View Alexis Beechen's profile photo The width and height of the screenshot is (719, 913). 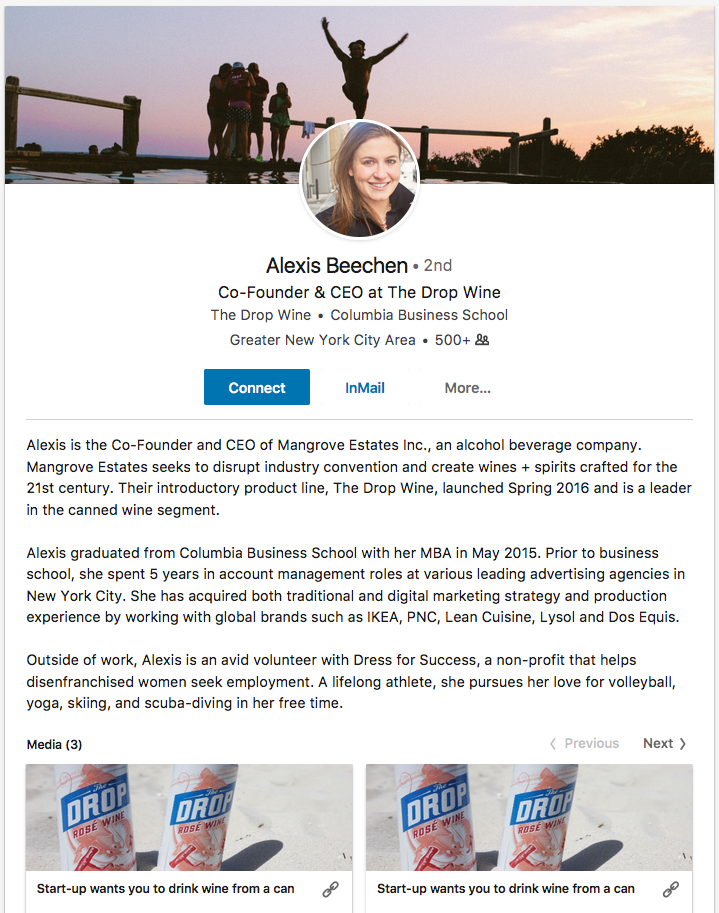click(x=359, y=180)
